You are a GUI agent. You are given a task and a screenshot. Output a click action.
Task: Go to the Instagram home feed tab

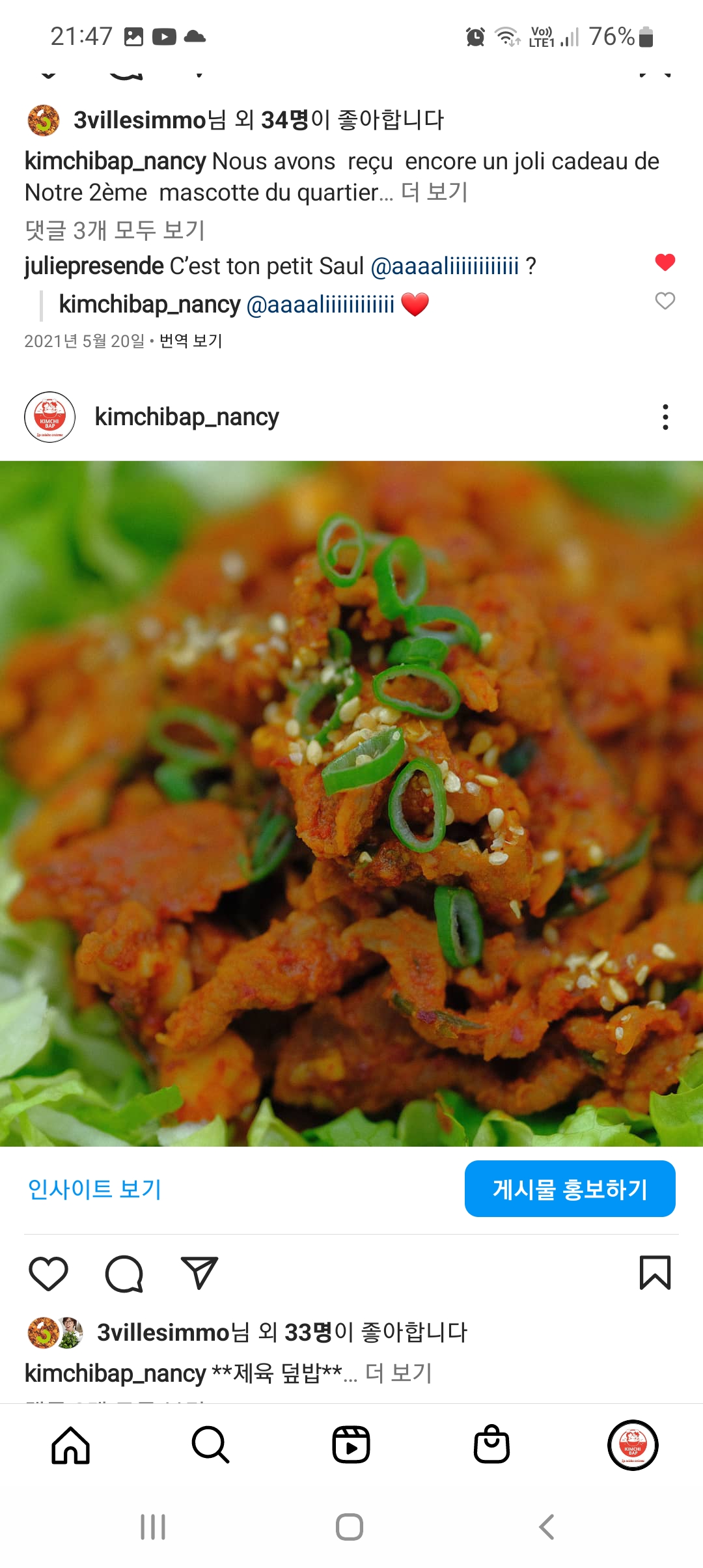pos(70,1445)
